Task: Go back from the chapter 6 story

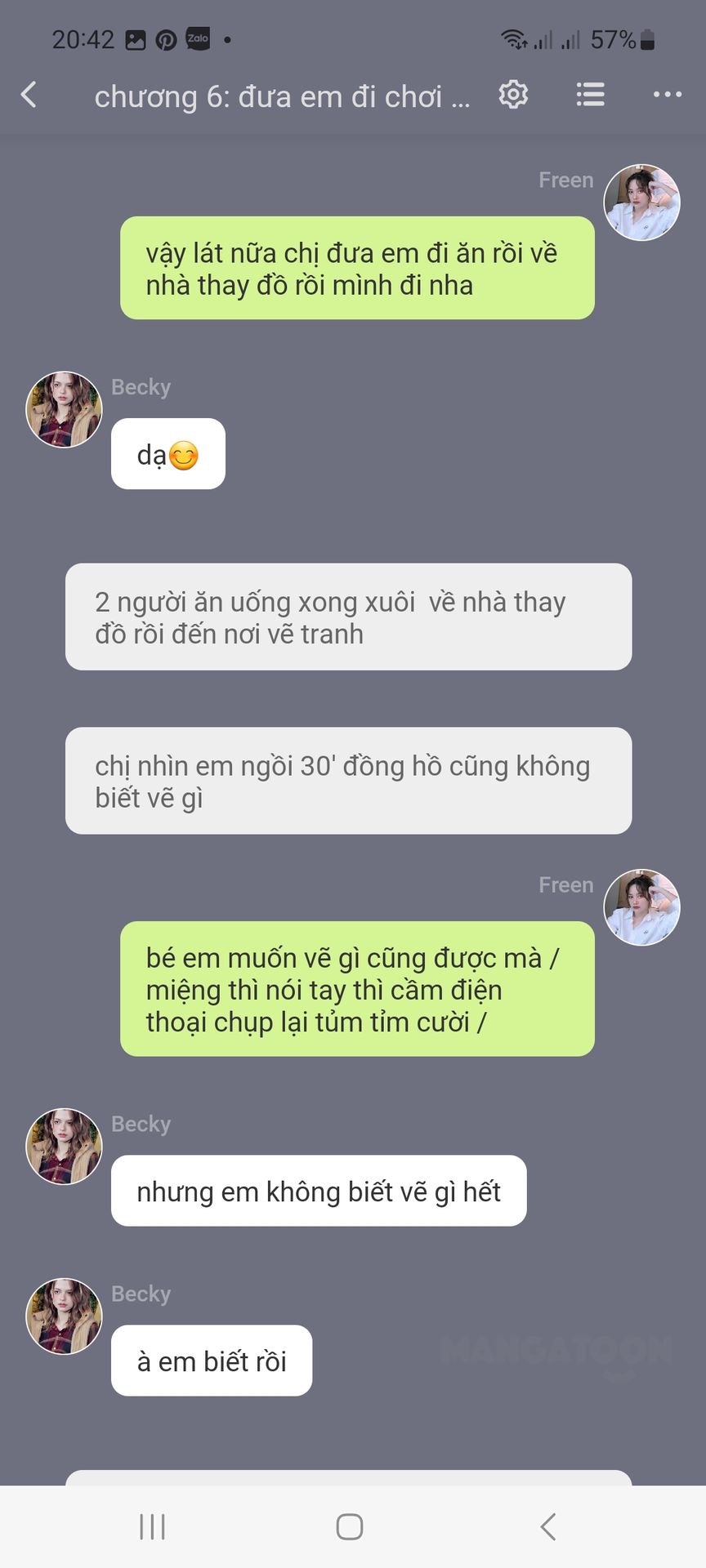Action: click(x=29, y=96)
